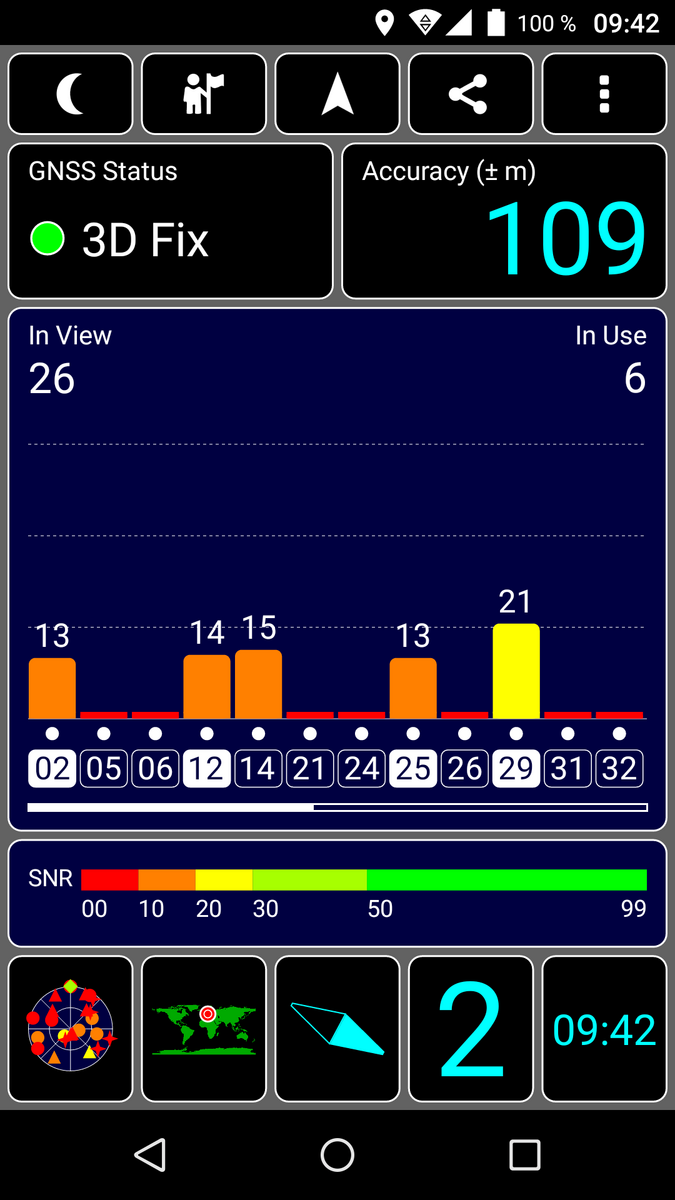Open the compass pointer tile
This screenshot has height=1200, width=675.
pos(337,1028)
